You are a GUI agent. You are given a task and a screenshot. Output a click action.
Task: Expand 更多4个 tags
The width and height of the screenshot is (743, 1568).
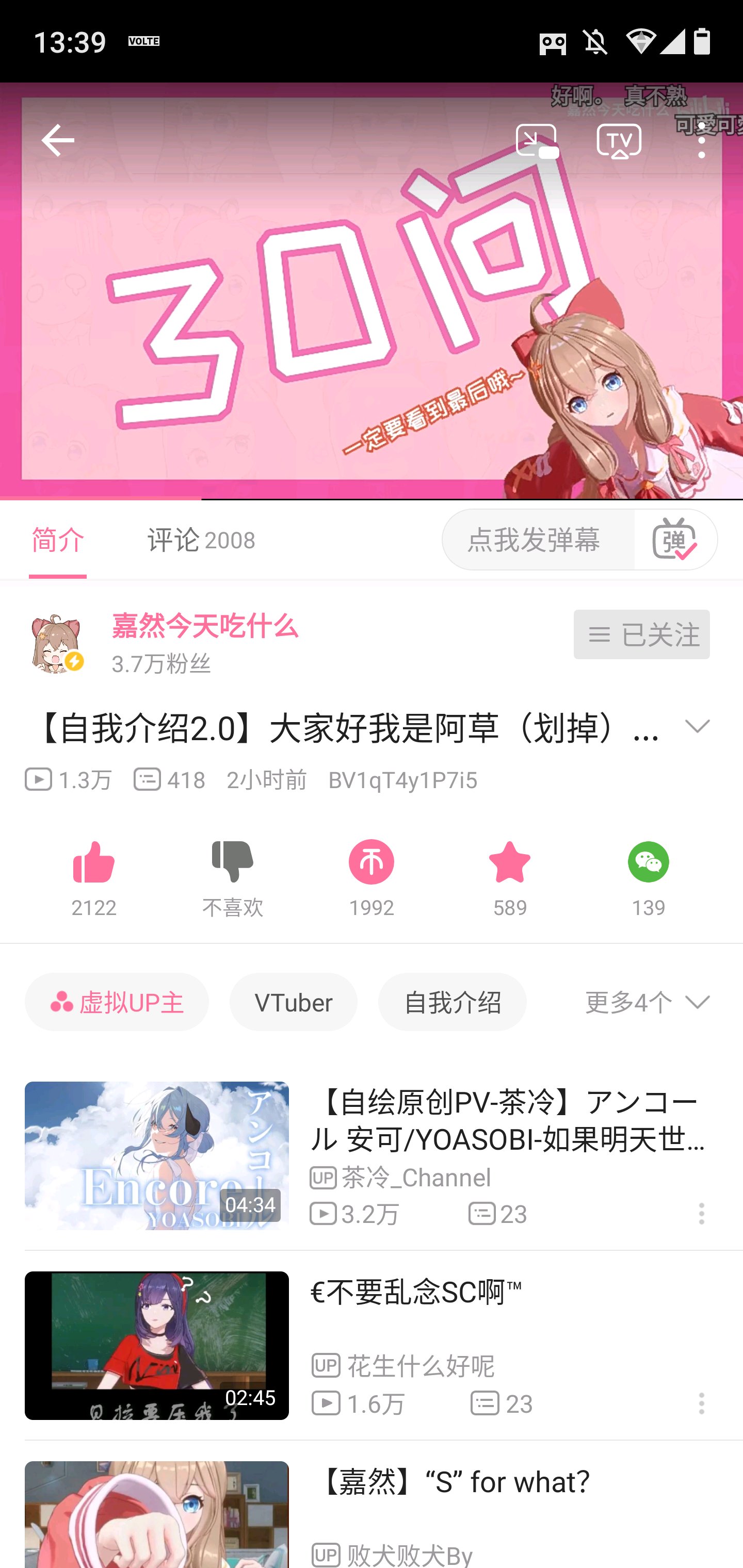point(648,1002)
